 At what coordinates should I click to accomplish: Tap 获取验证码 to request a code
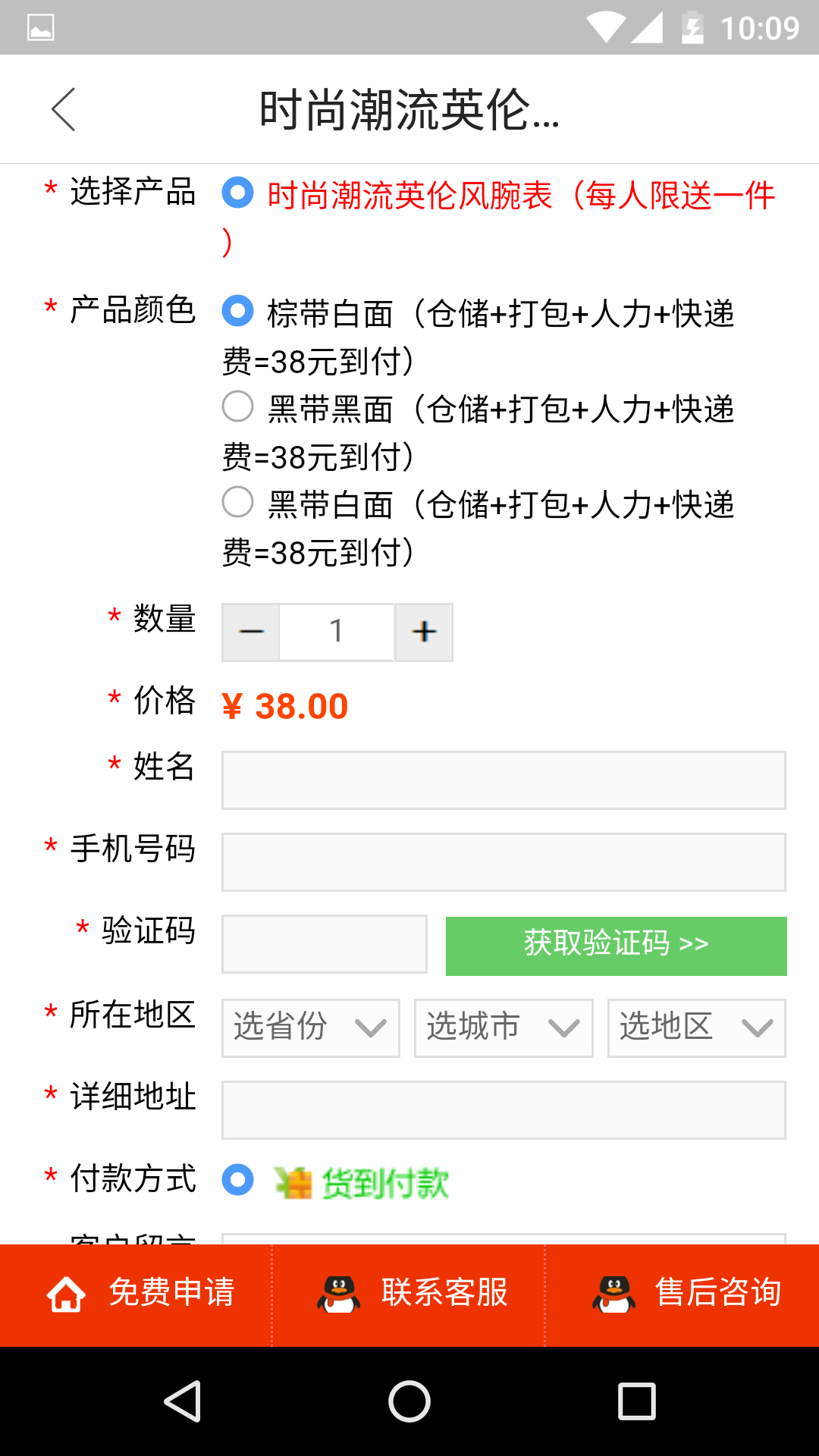(616, 946)
